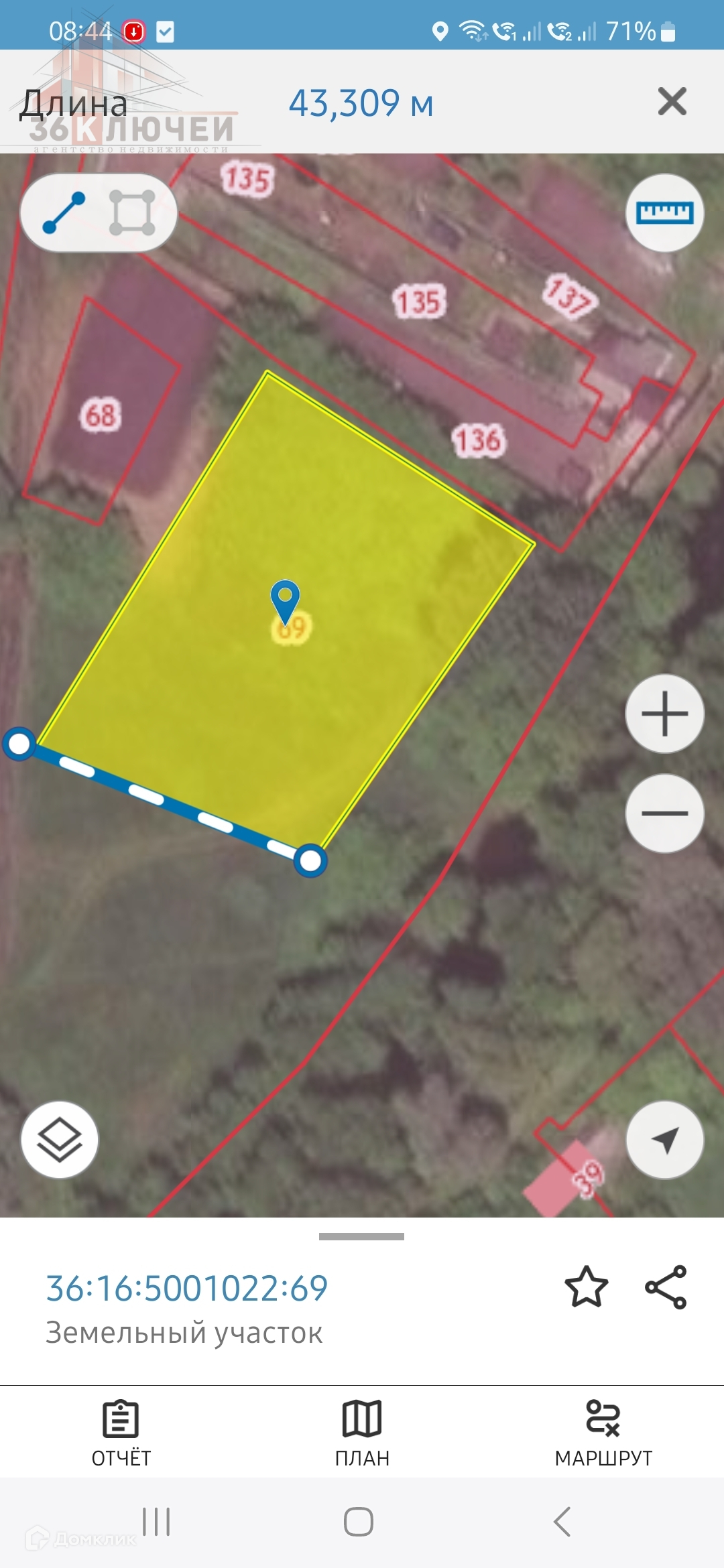Share this land parcel
Image resolution: width=724 pixels, height=1568 pixels.
click(666, 1287)
